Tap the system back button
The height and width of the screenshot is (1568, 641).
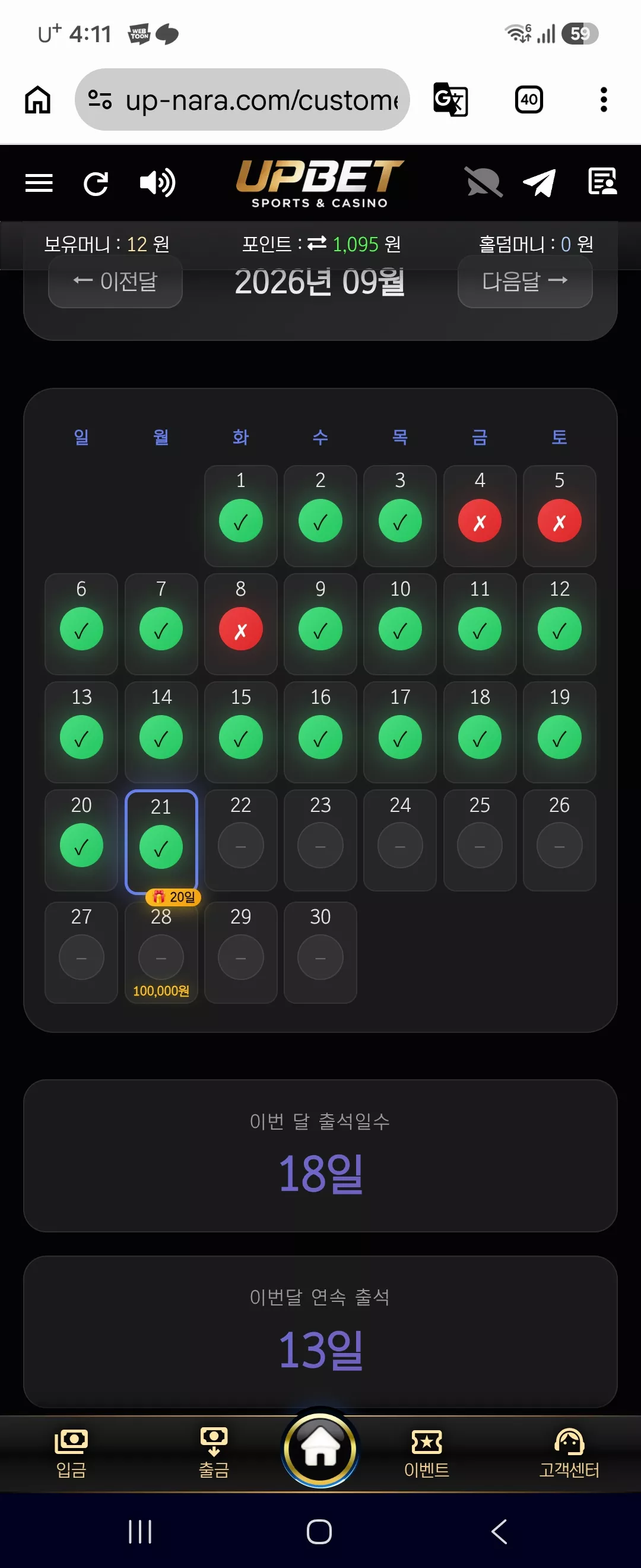(x=499, y=1532)
